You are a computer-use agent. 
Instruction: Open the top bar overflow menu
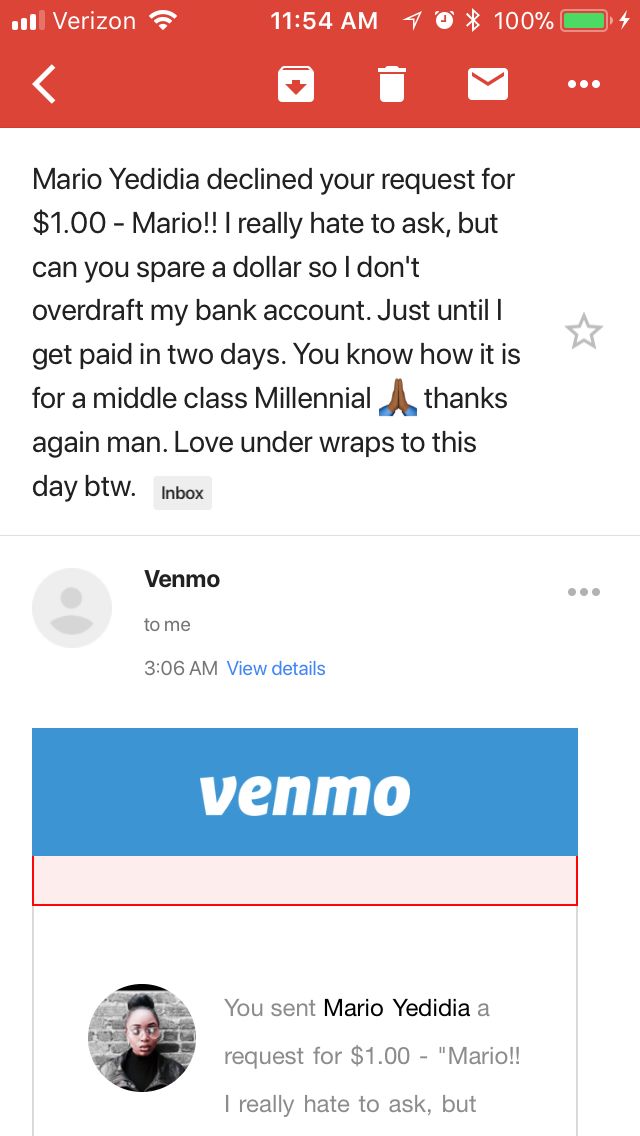click(x=584, y=85)
